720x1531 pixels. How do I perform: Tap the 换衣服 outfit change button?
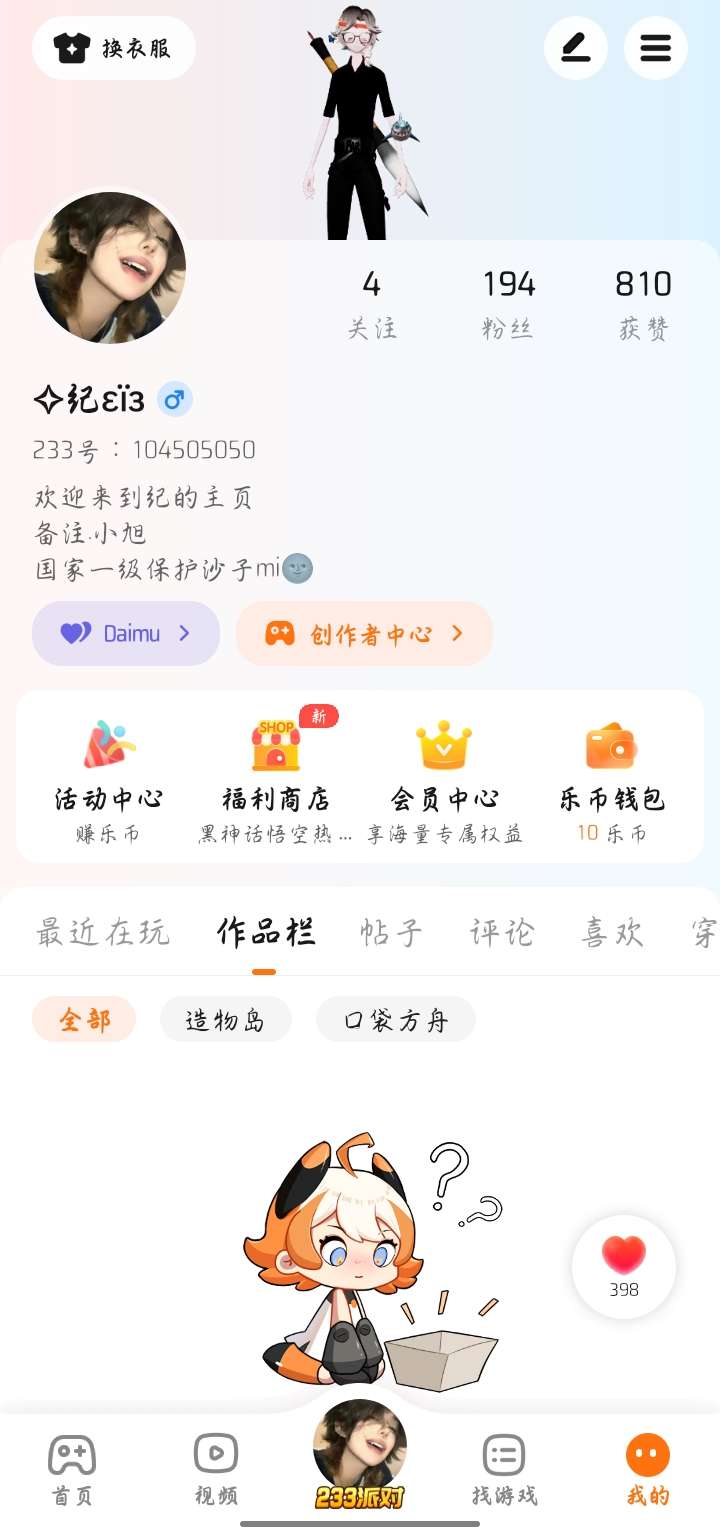[x=114, y=48]
